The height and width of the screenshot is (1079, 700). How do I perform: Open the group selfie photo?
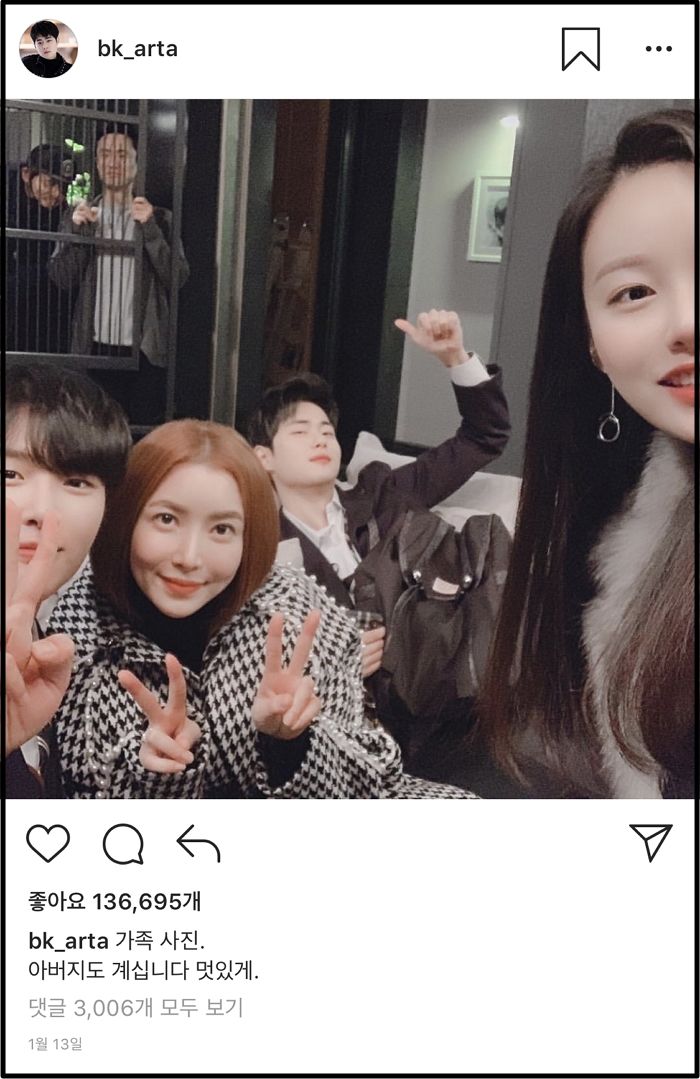point(350,448)
